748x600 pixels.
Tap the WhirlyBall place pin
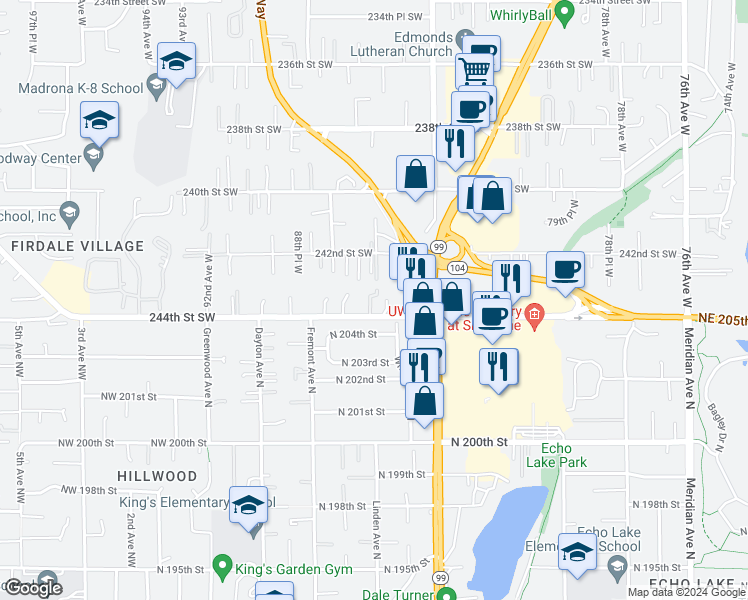coord(565,13)
